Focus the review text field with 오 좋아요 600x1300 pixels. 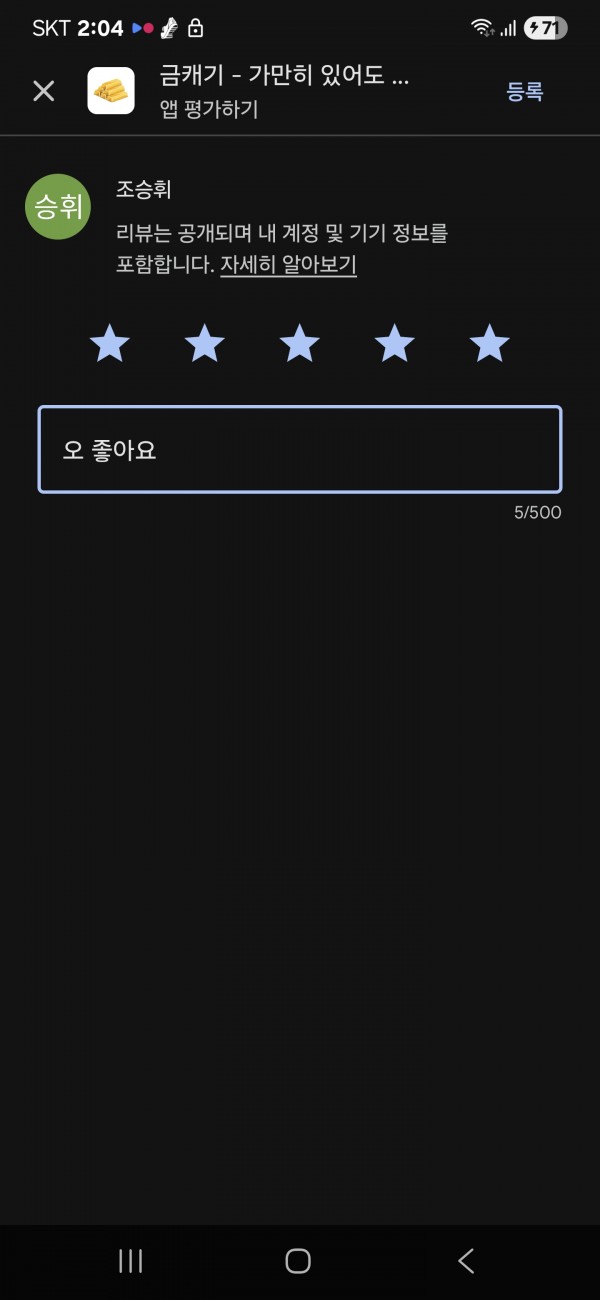300,449
